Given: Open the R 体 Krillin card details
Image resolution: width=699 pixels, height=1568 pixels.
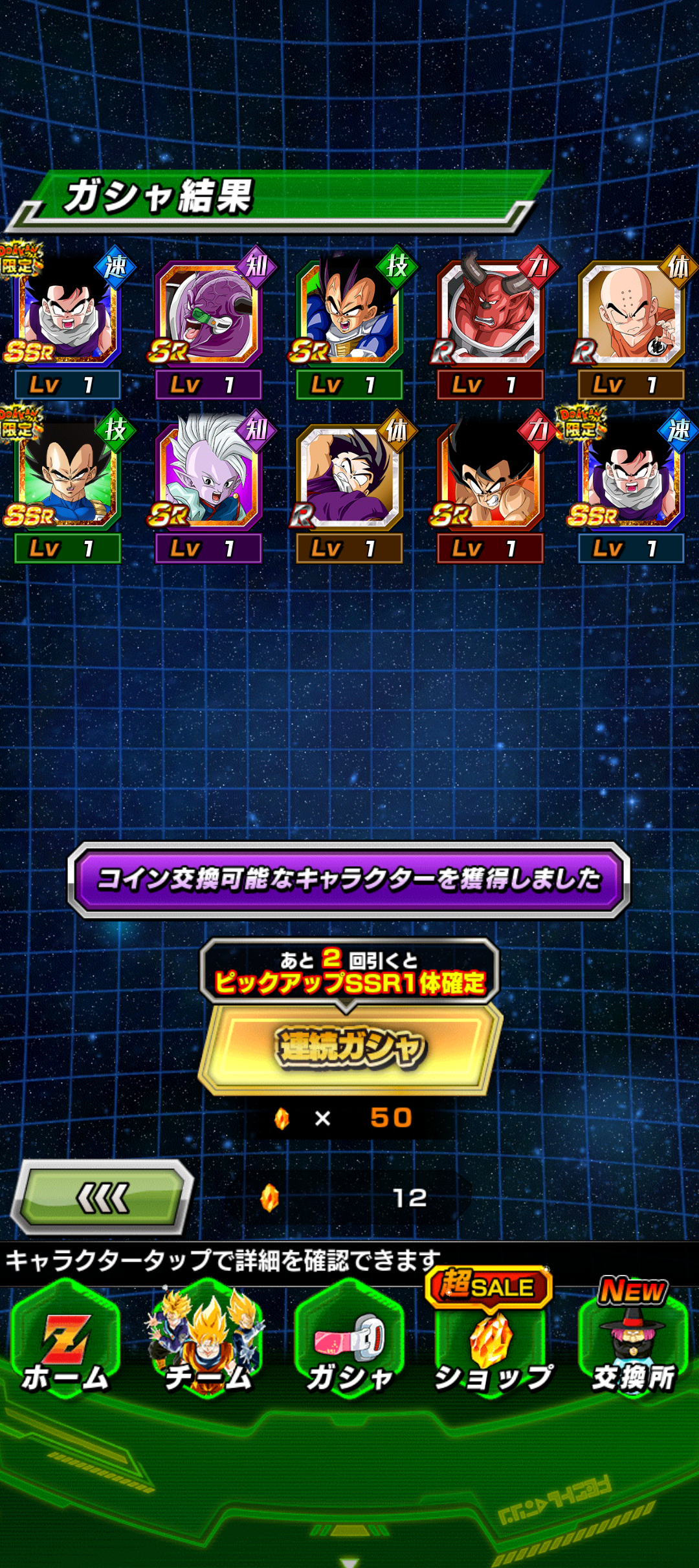Looking at the screenshot, I should coord(631,314).
